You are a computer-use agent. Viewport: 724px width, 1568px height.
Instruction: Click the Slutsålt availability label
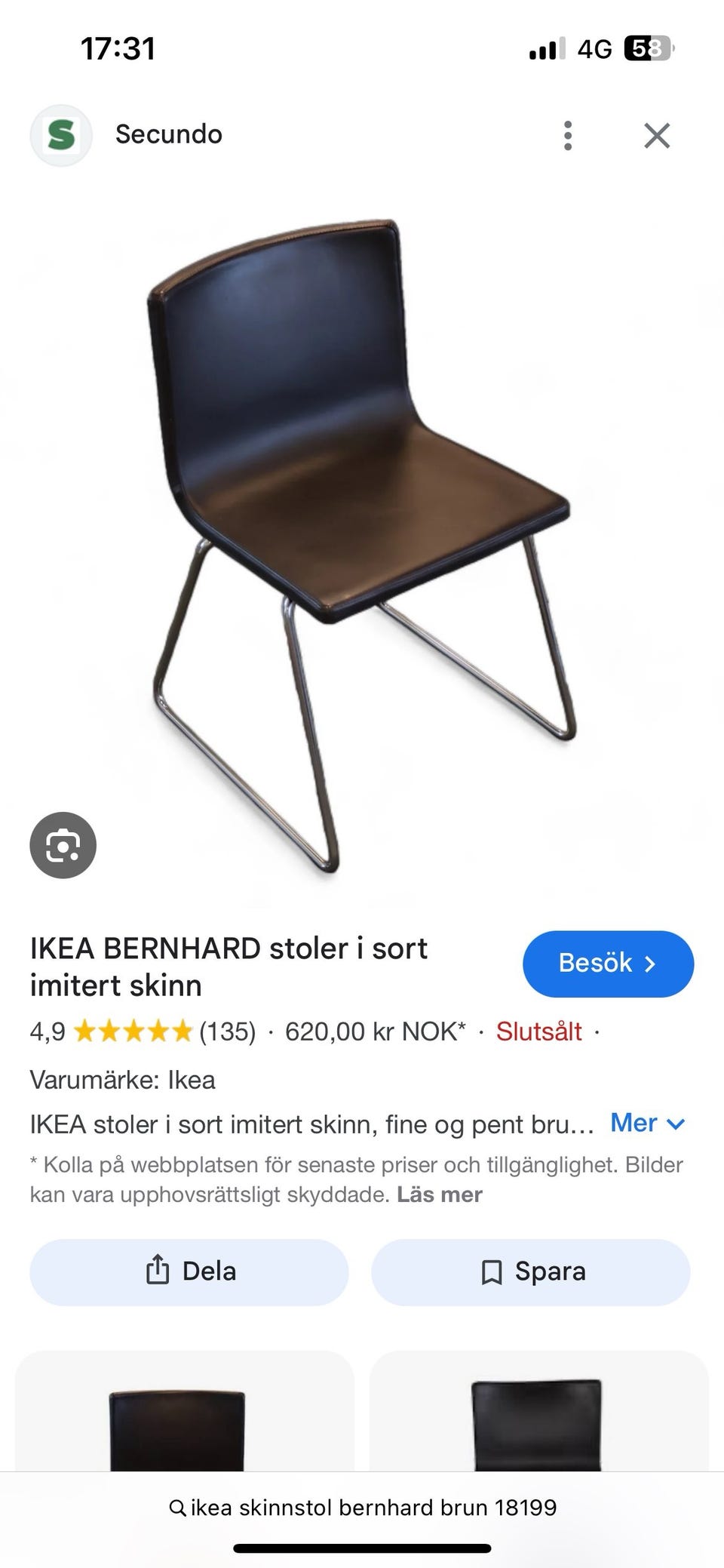click(x=538, y=1031)
